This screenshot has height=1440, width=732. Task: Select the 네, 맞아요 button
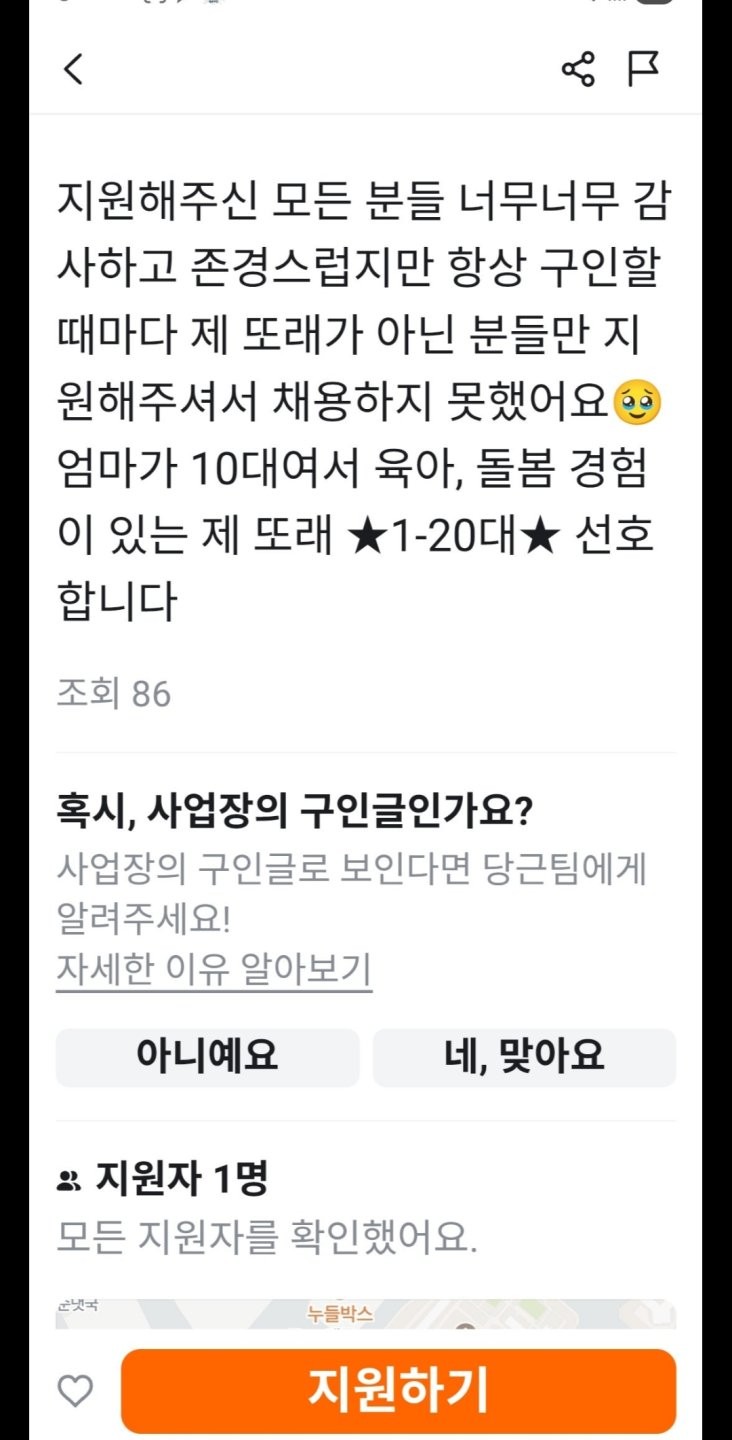[524, 1056]
